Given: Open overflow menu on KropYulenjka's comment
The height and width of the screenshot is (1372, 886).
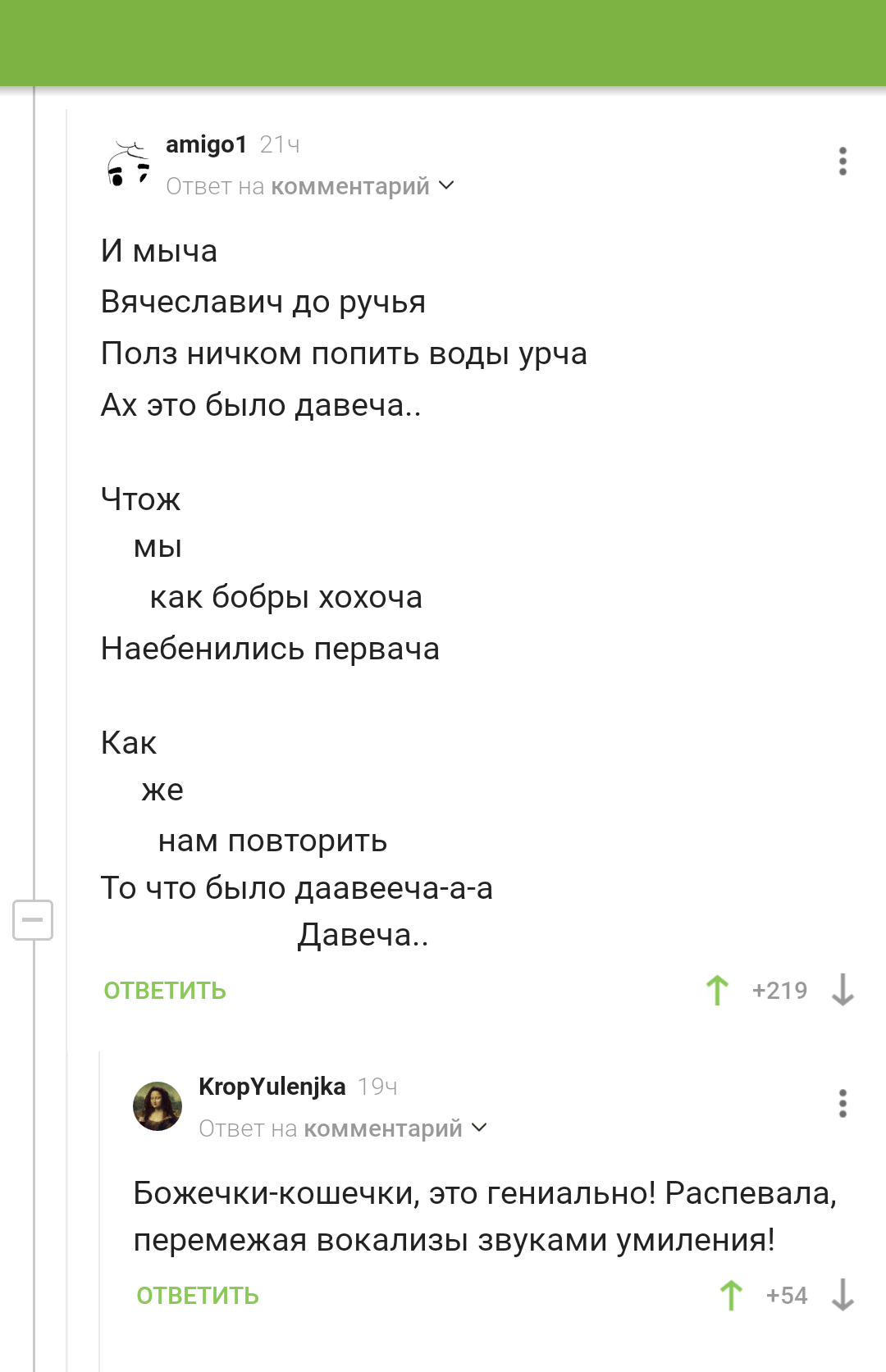Looking at the screenshot, I should click(x=843, y=1104).
